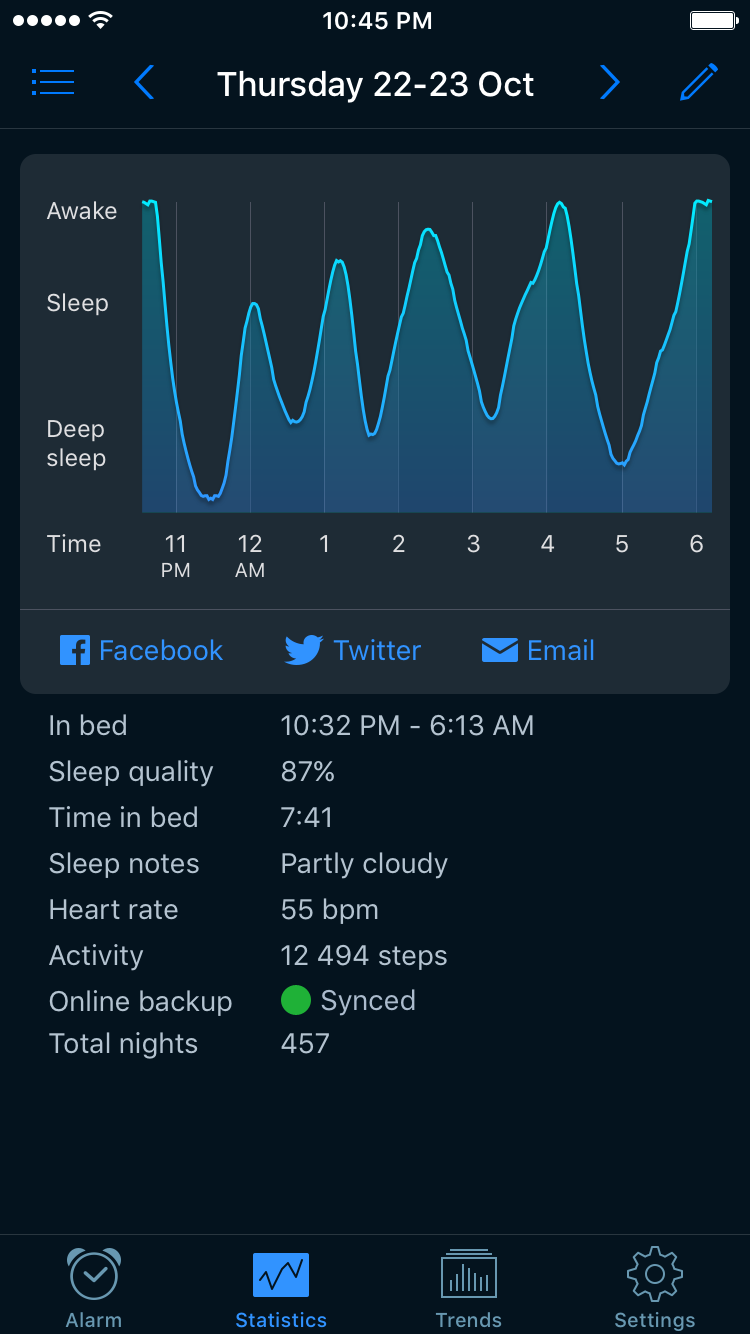The image size is (750, 1334).
Task: Share sleep graph on Twitter
Action: (x=352, y=650)
